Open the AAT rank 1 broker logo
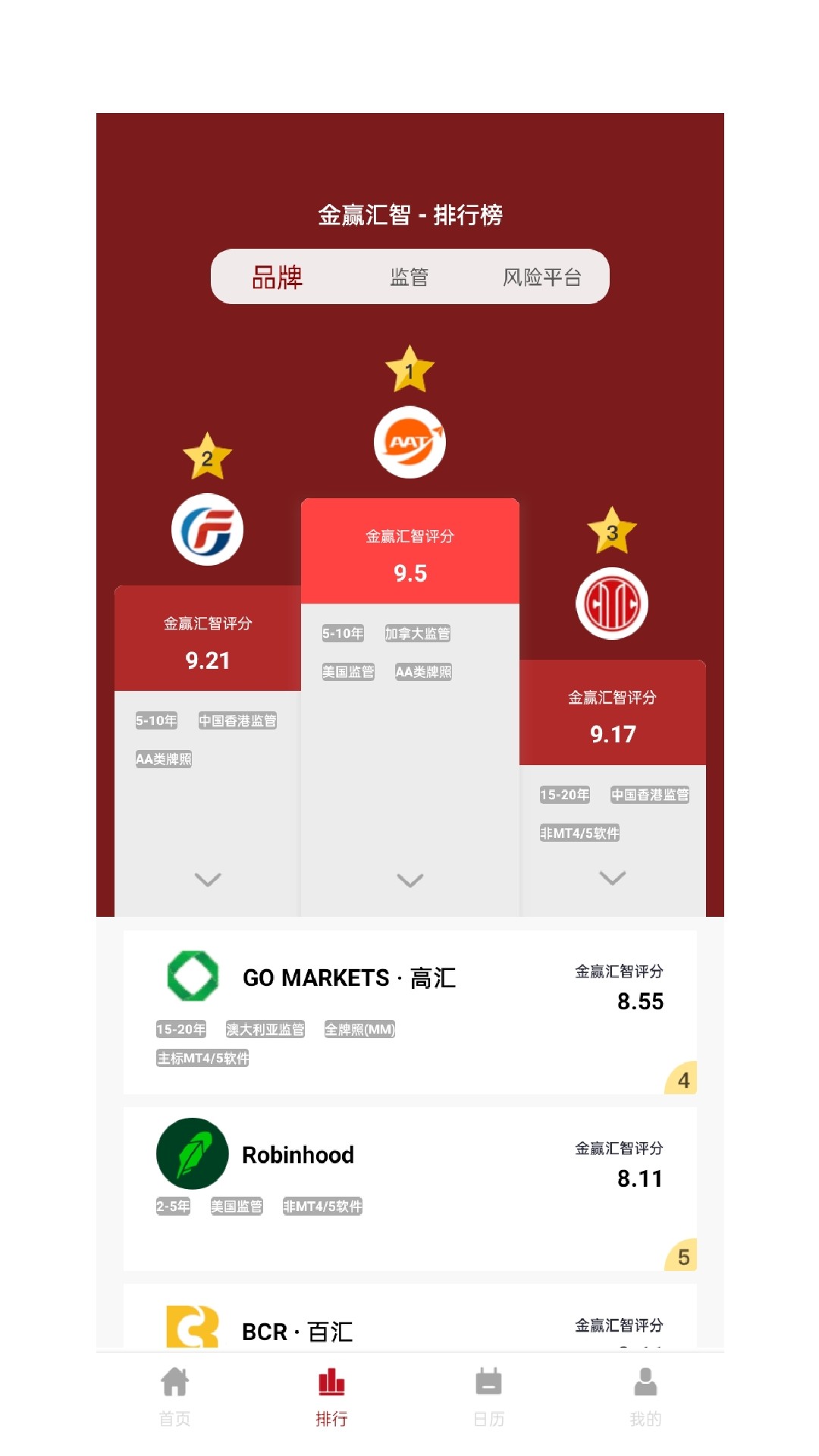The width and height of the screenshot is (819, 1456). [x=409, y=442]
